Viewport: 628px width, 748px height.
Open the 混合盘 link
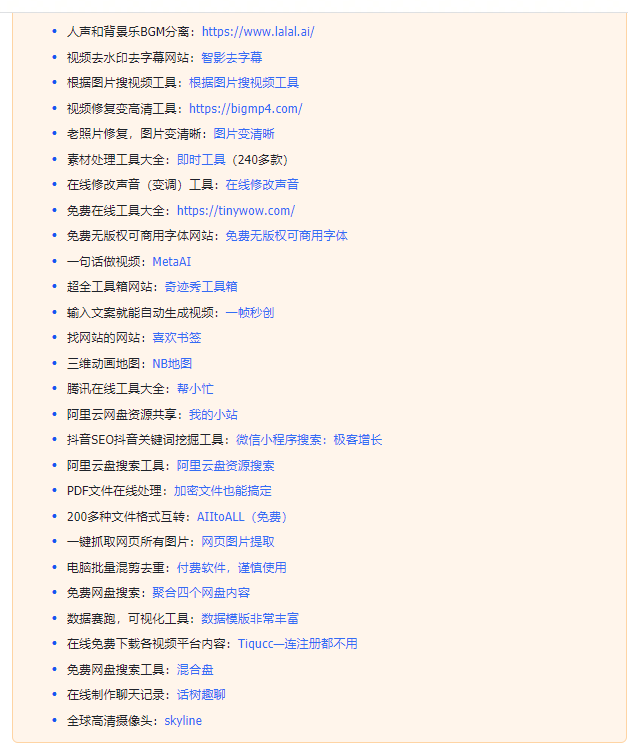pos(194,670)
